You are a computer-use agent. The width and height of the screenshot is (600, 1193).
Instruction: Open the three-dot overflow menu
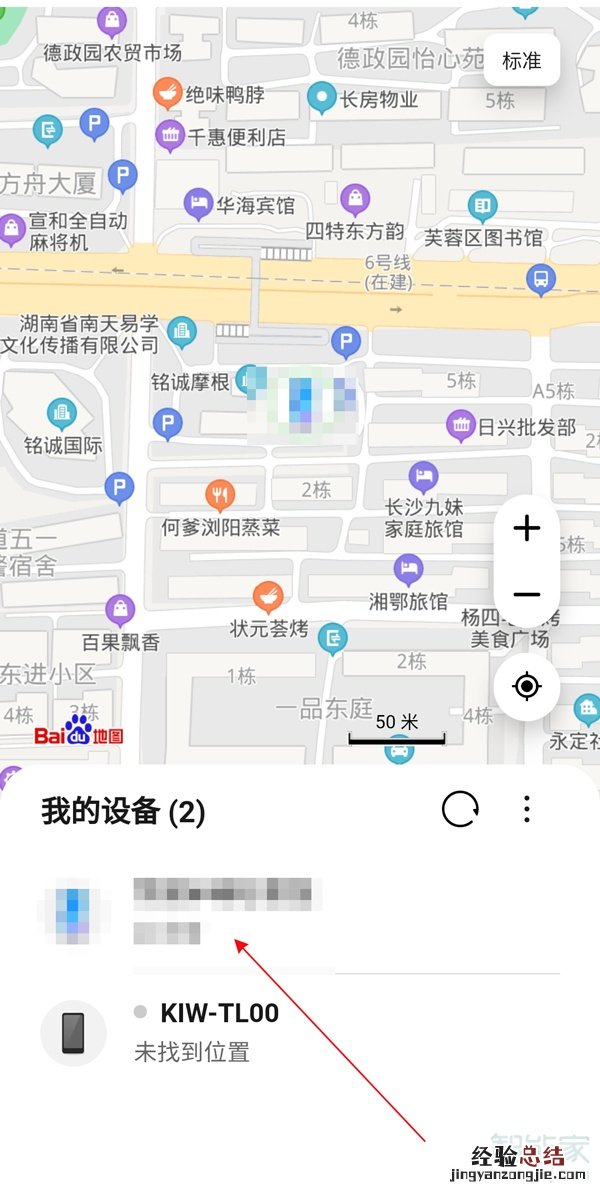527,809
